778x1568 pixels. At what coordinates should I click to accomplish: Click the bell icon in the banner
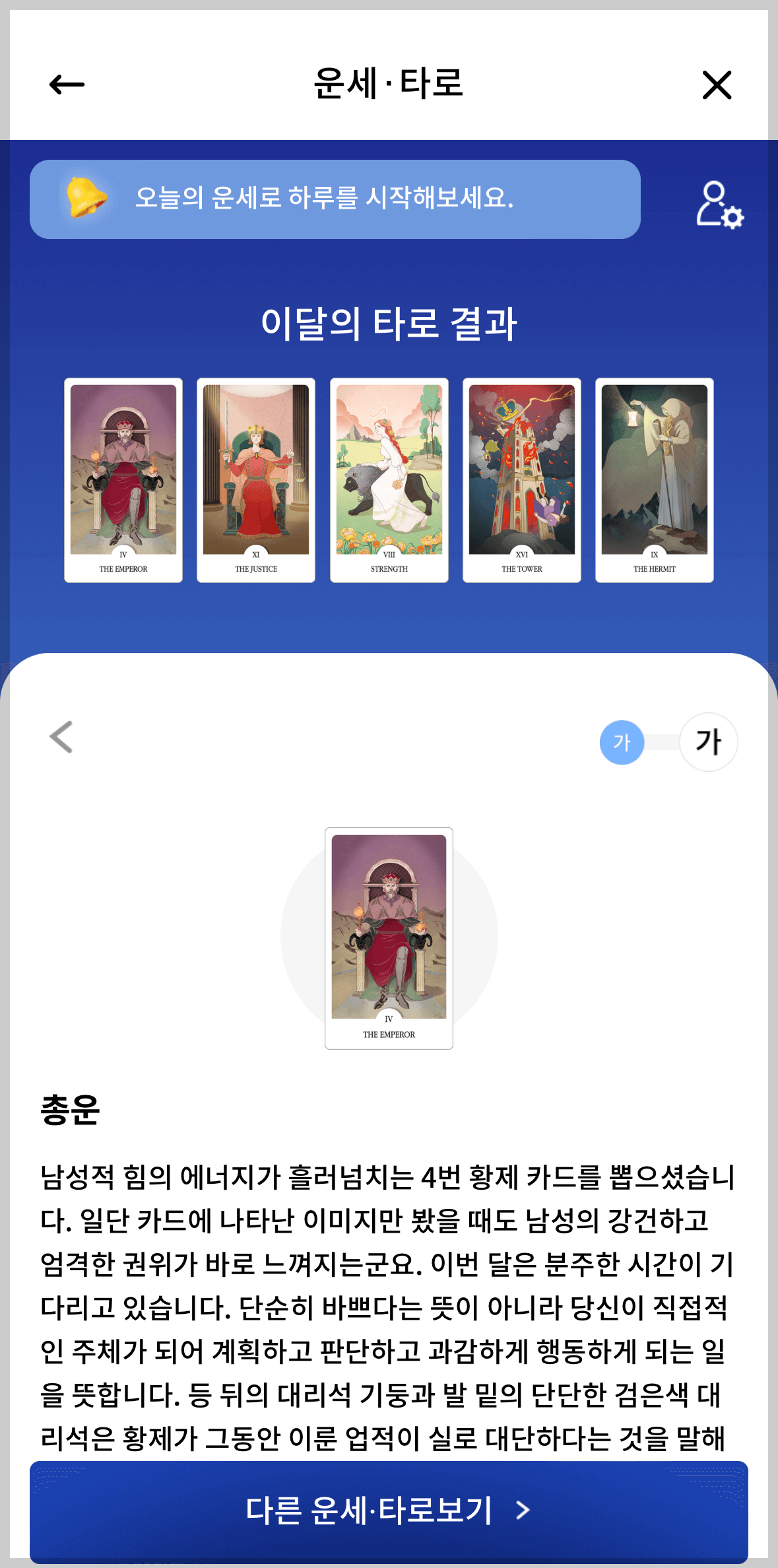(84, 199)
